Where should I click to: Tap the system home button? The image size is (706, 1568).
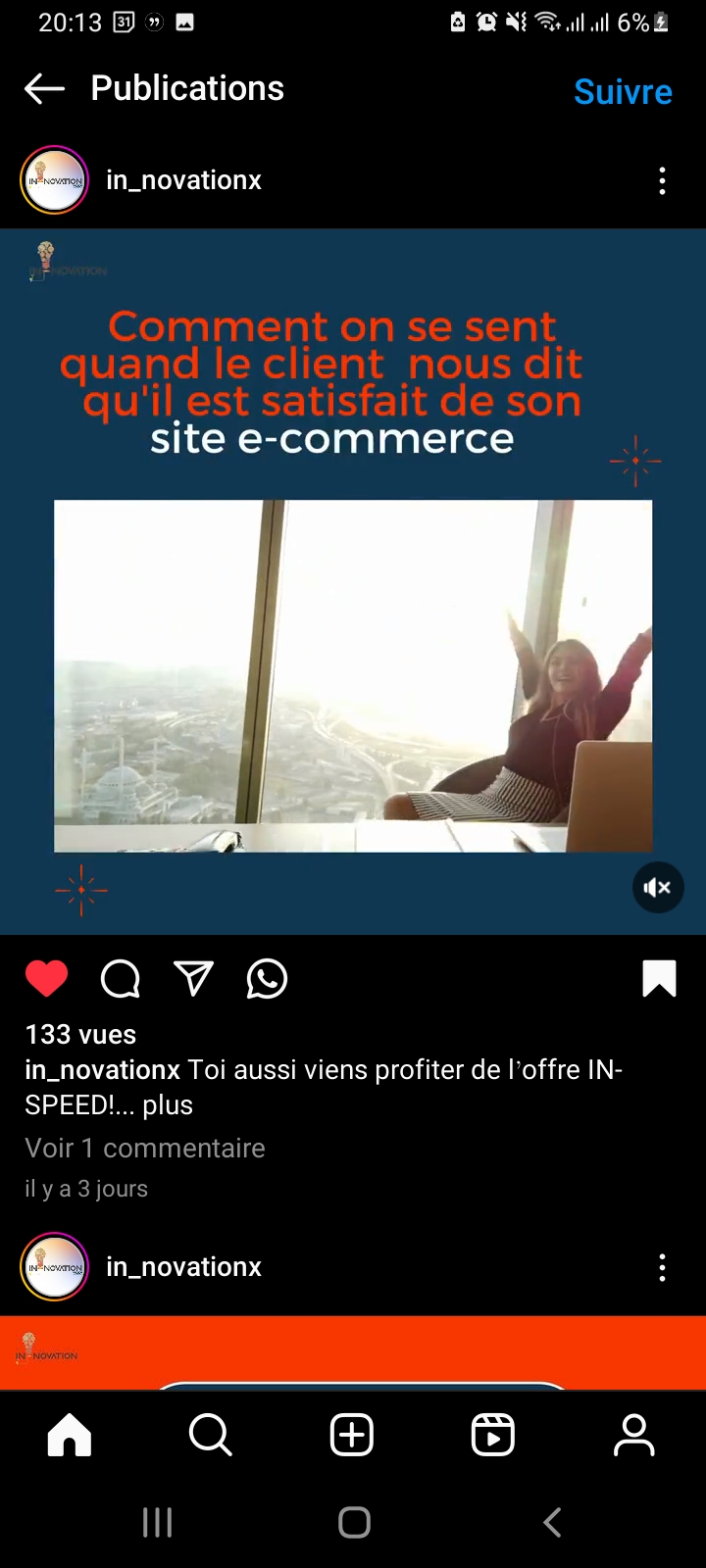[354, 1522]
